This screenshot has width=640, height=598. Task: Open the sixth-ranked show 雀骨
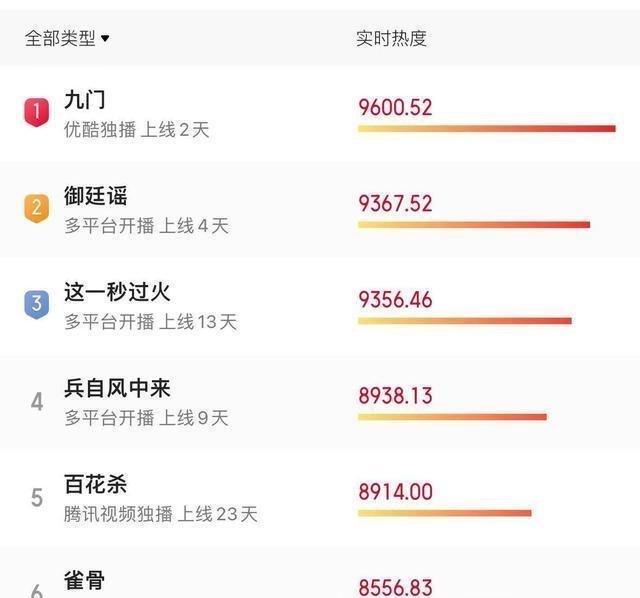click(320, 572)
